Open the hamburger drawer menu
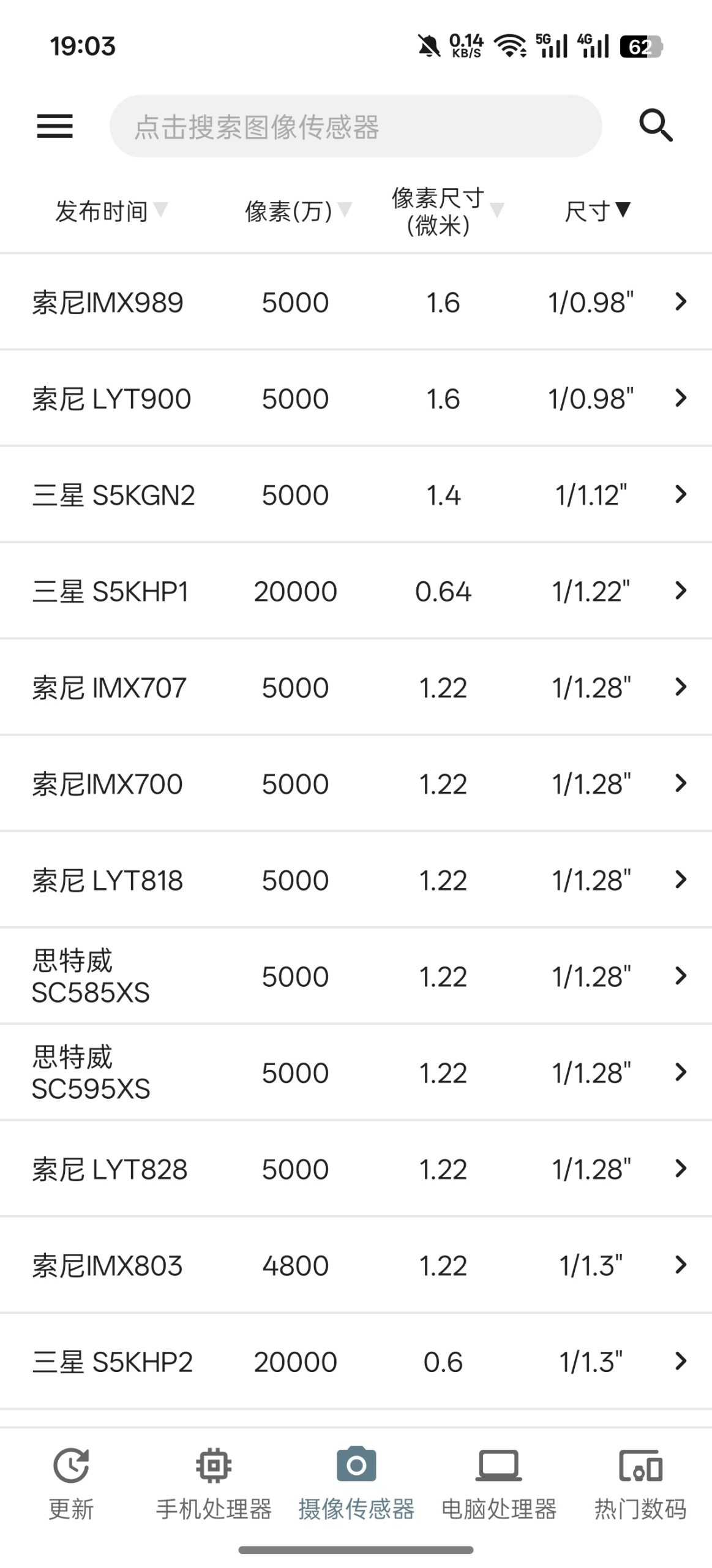The image size is (712, 1568). (x=54, y=126)
